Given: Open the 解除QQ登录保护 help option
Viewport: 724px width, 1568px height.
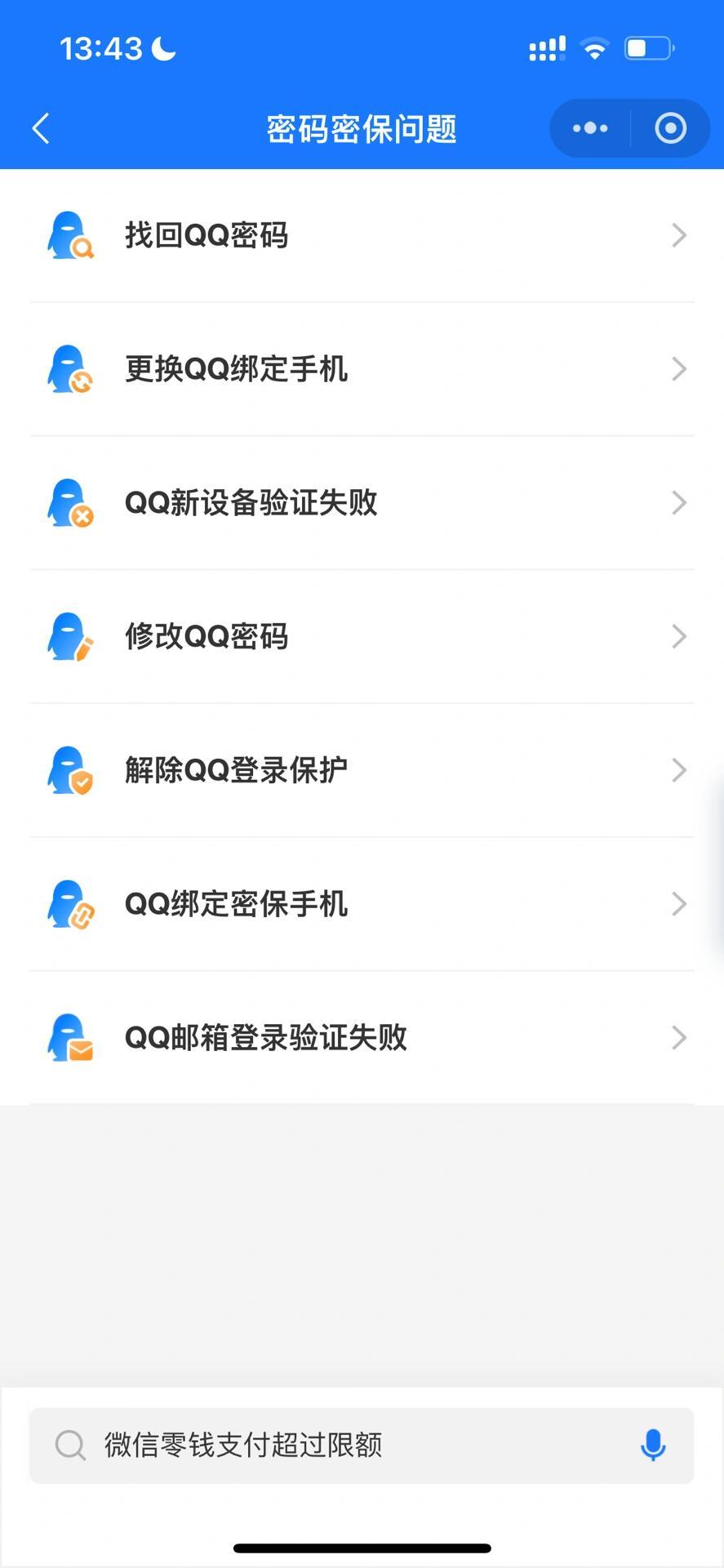Looking at the screenshot, I should 362,770.
